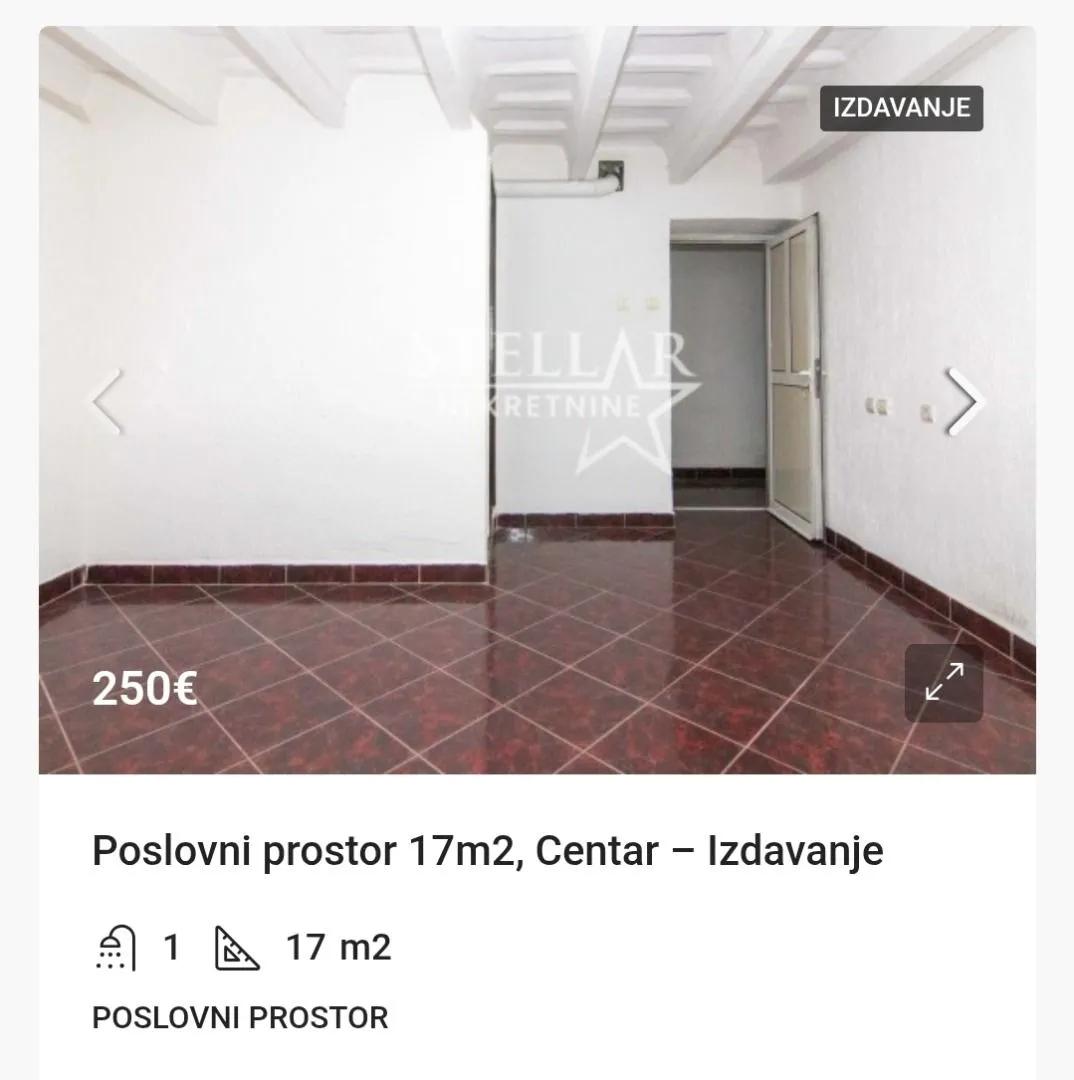Open the listing titled Poslovni prostor 17m2, Centar
The image size is (1074, 1080).
pos(487,851)
